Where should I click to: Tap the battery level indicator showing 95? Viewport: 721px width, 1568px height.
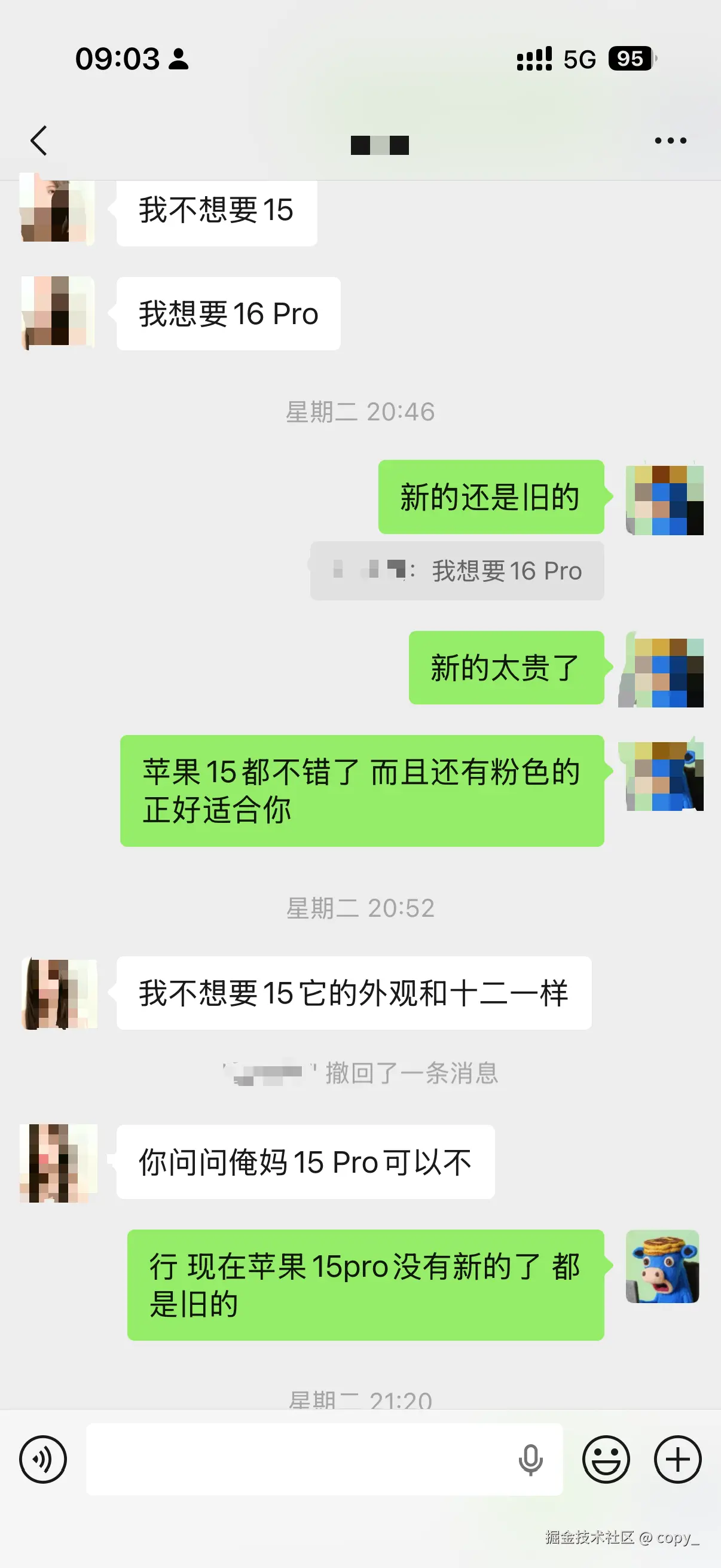pos(630,59)
